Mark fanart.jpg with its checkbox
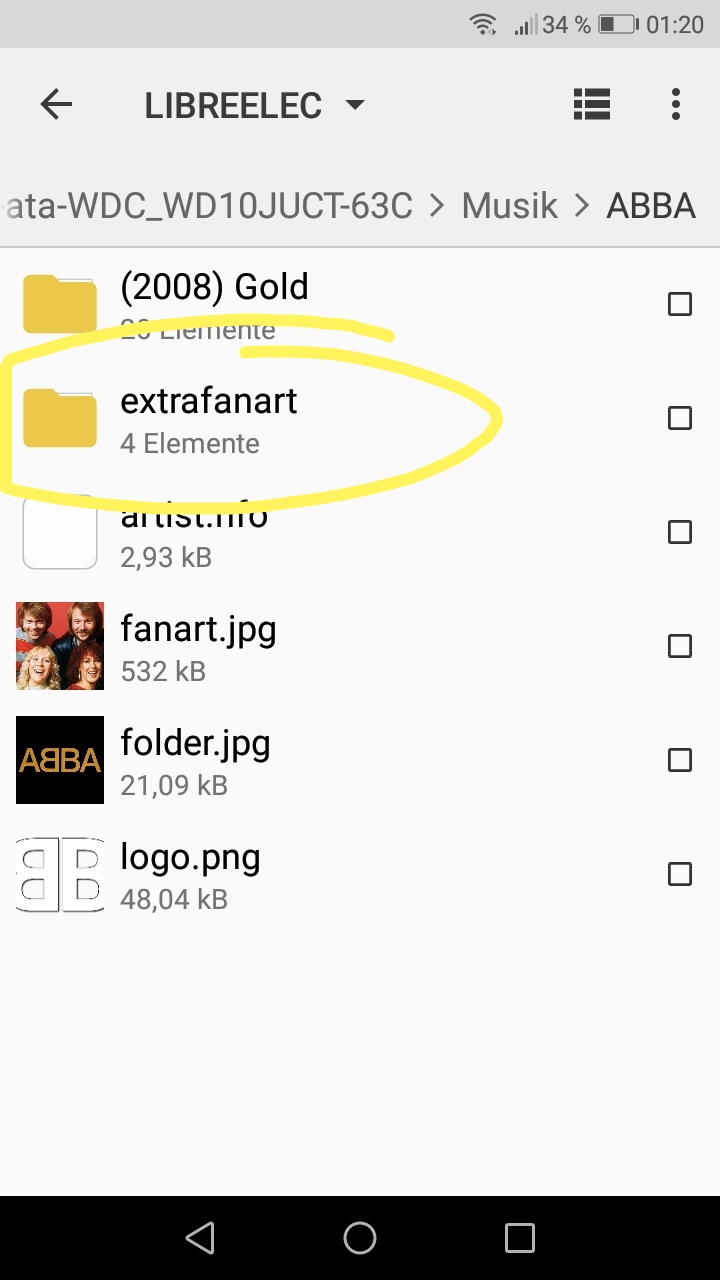 (x=680, y=646)
